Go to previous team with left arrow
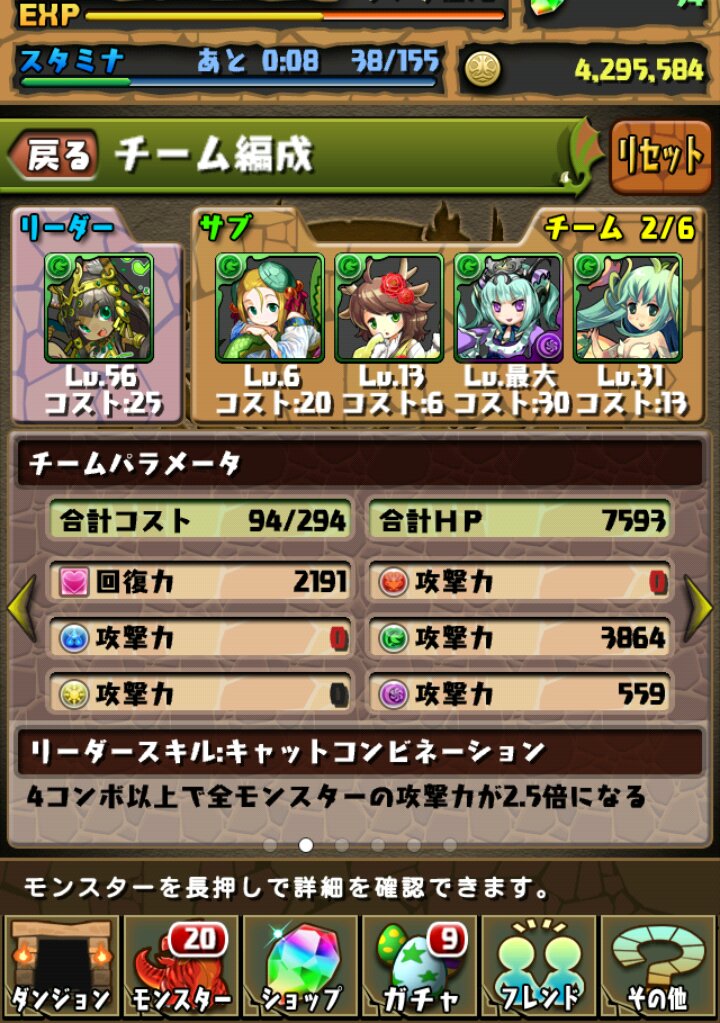 point(20,608)
